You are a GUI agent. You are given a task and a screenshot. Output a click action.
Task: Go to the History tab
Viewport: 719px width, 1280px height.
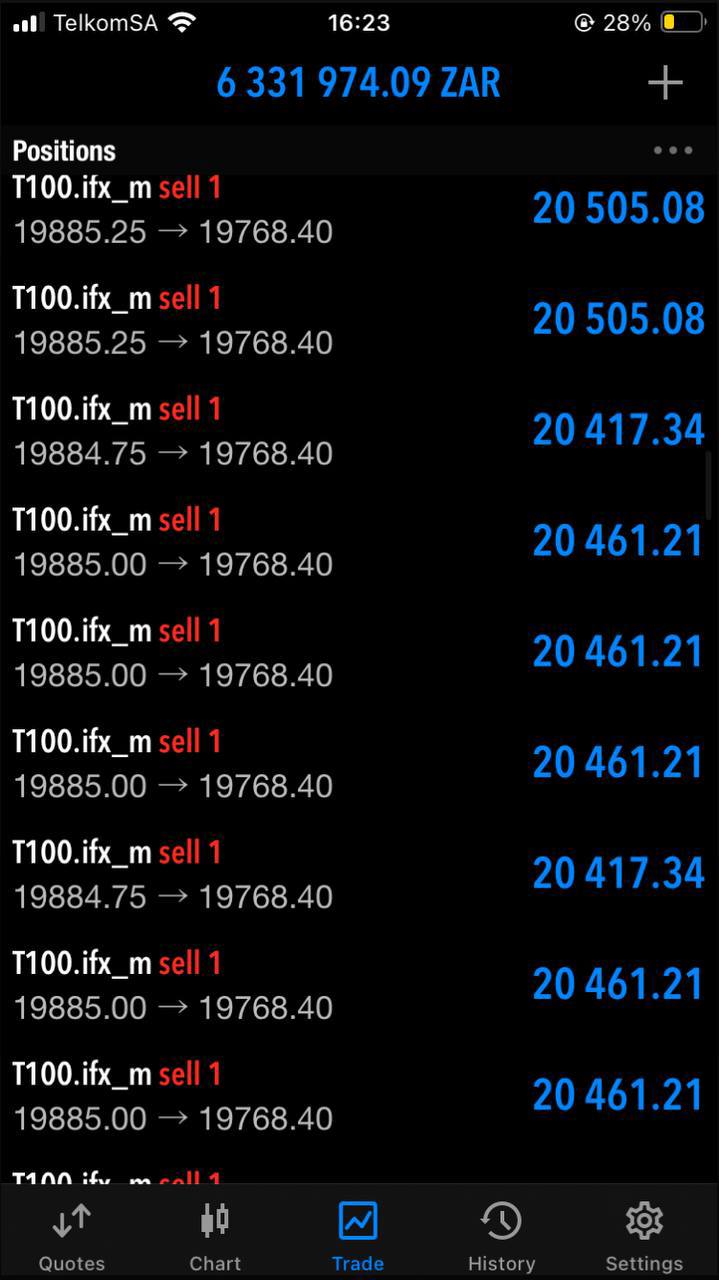tap(501, 1236)
